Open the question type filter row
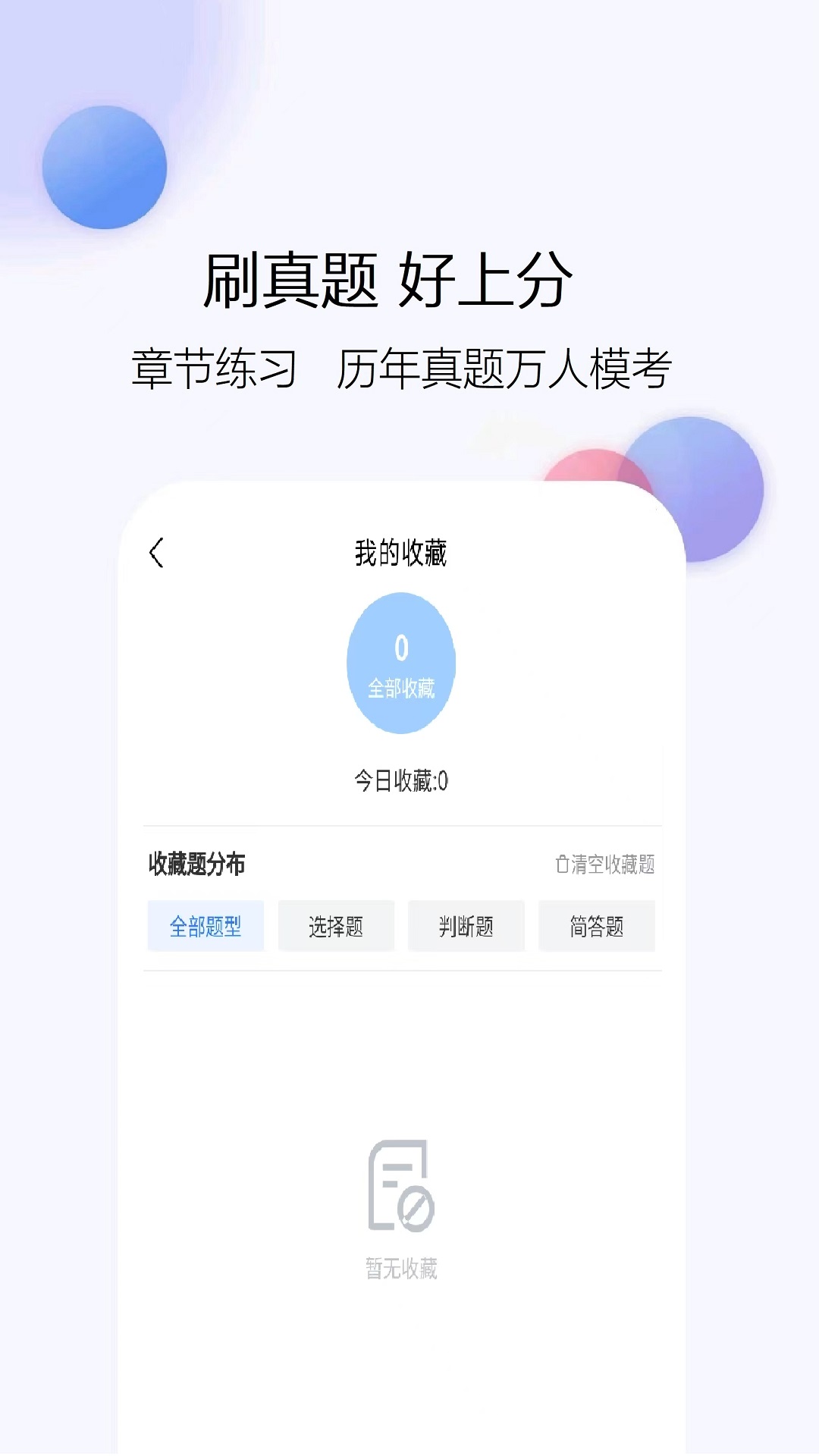 (400, 925)
